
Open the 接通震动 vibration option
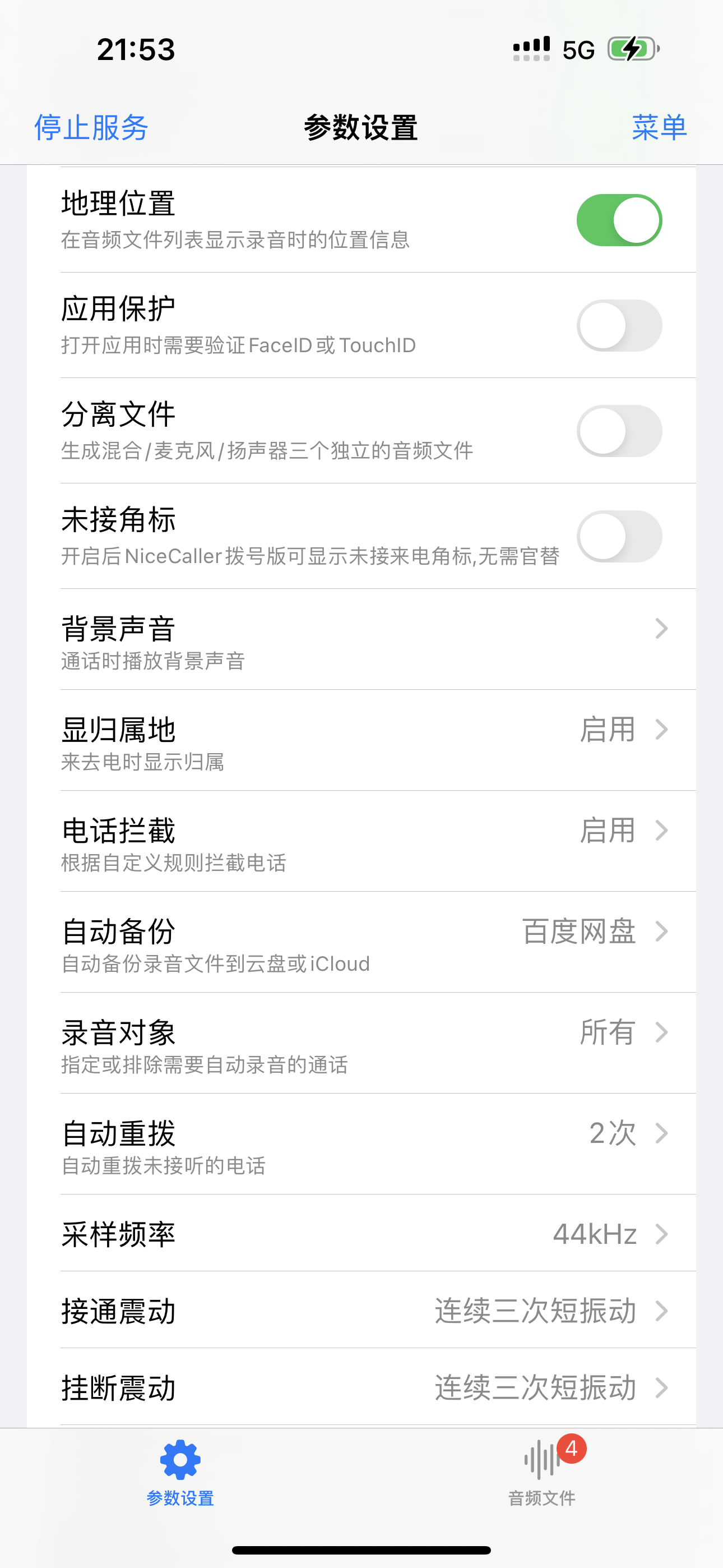click(361, 1310)
